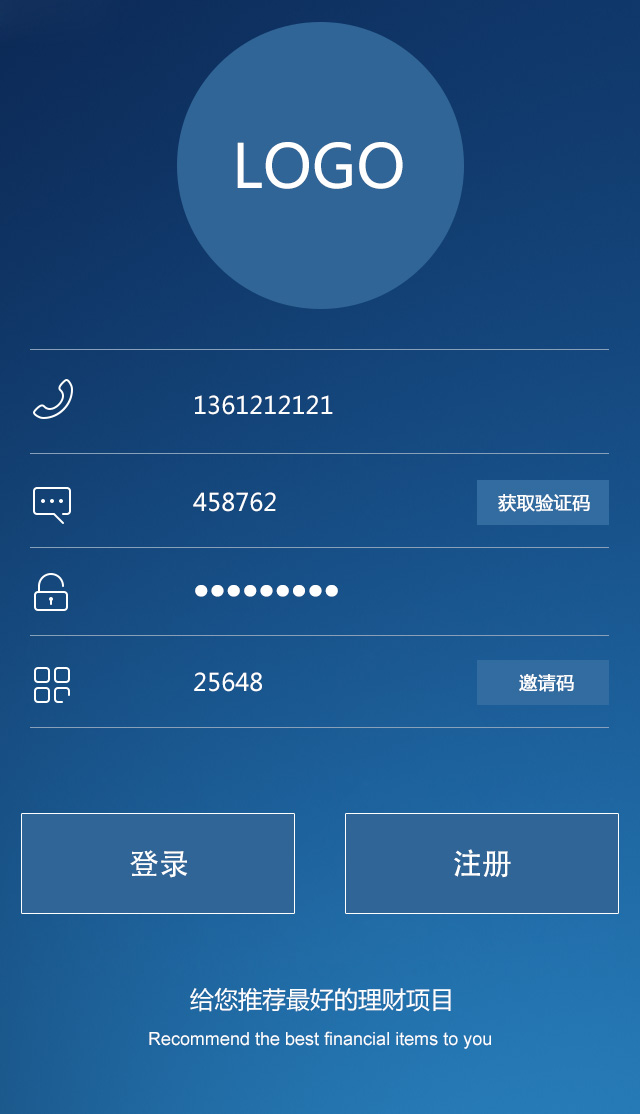Tap the 邀请码 button
This screenshot has height=1114, width=640.
(x=543, y=683)
